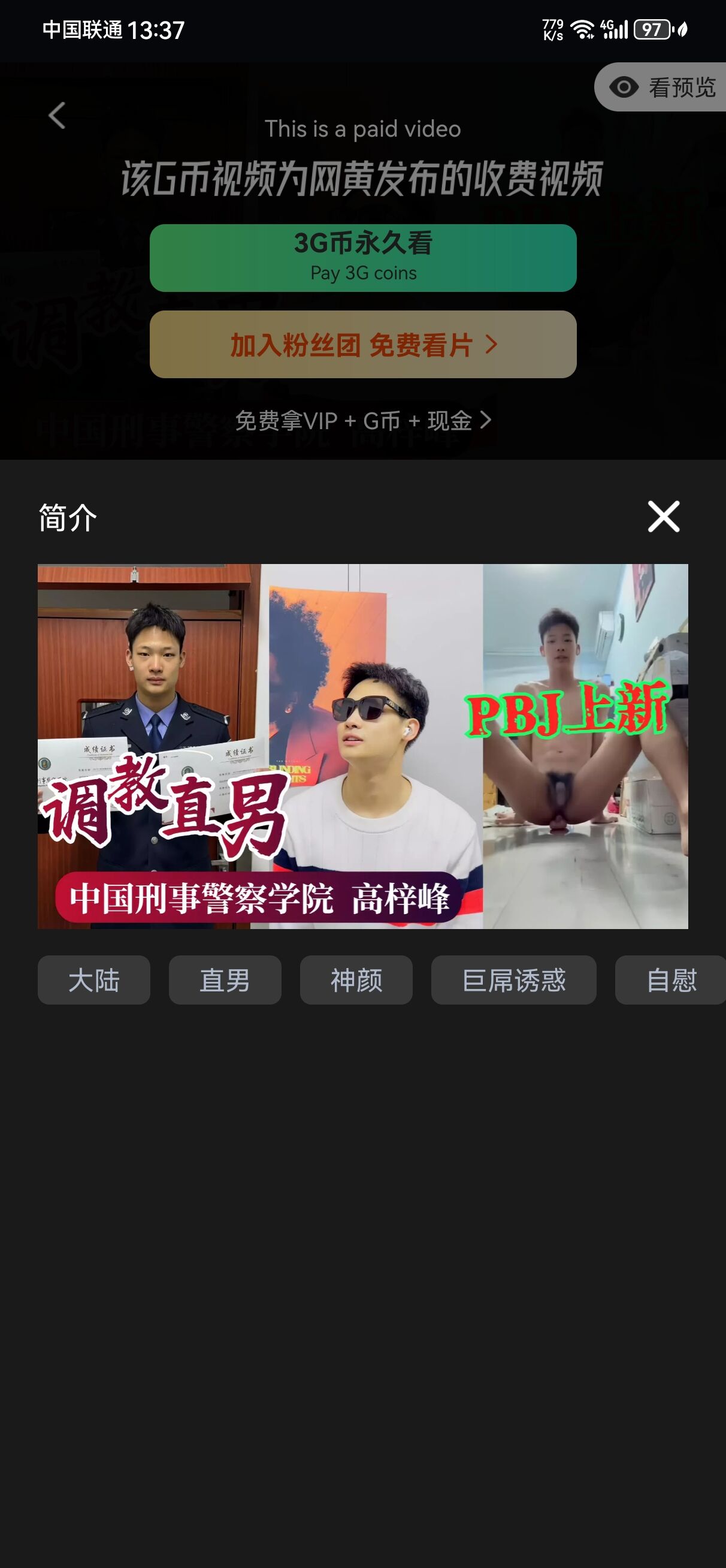Pay 3G coins to unlock the video
This screenshot has height=1568, width=726.
pyautogui.click(x=362, y=258)
